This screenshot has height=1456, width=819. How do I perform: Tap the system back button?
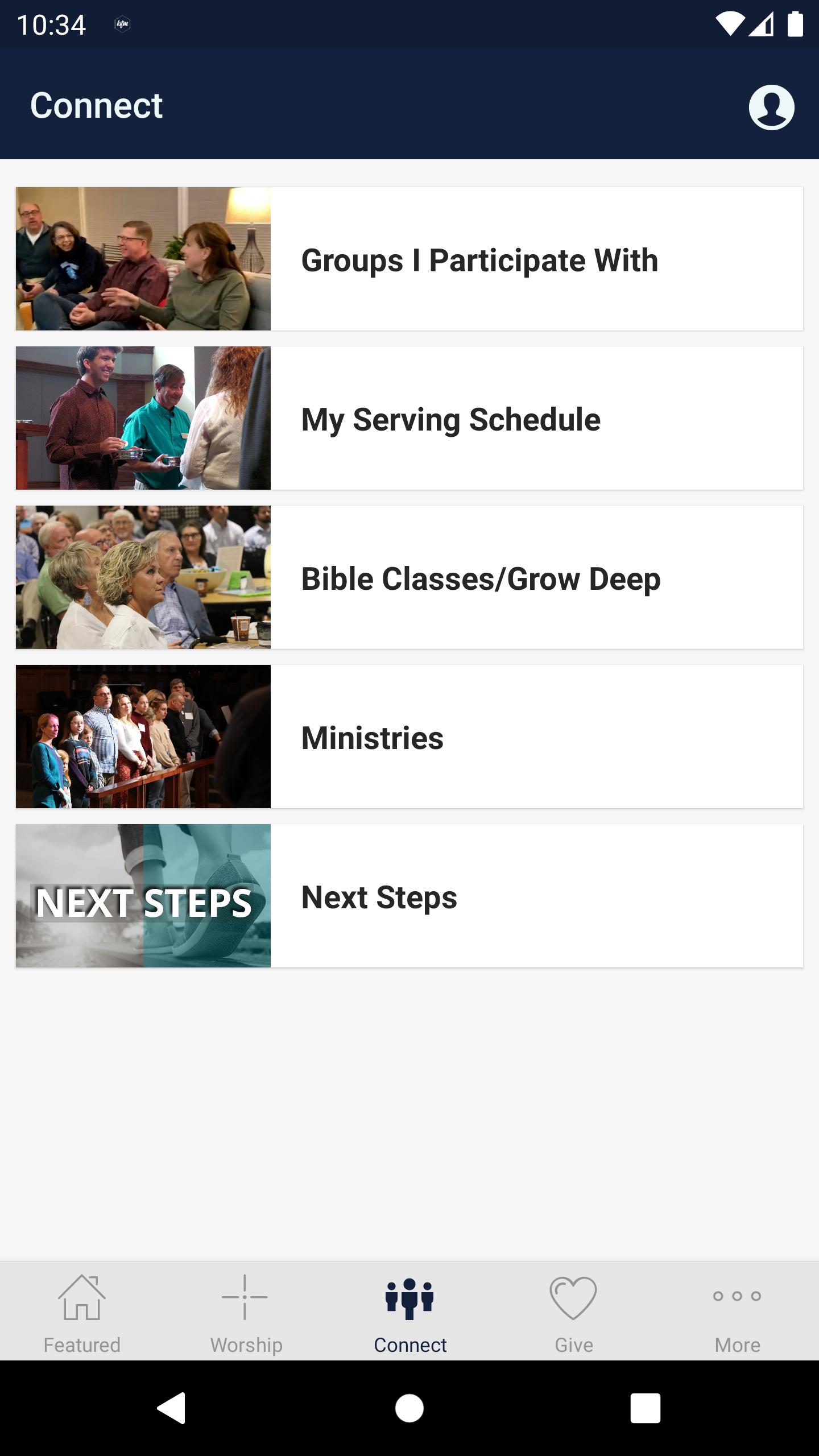tap(172, 1408)
